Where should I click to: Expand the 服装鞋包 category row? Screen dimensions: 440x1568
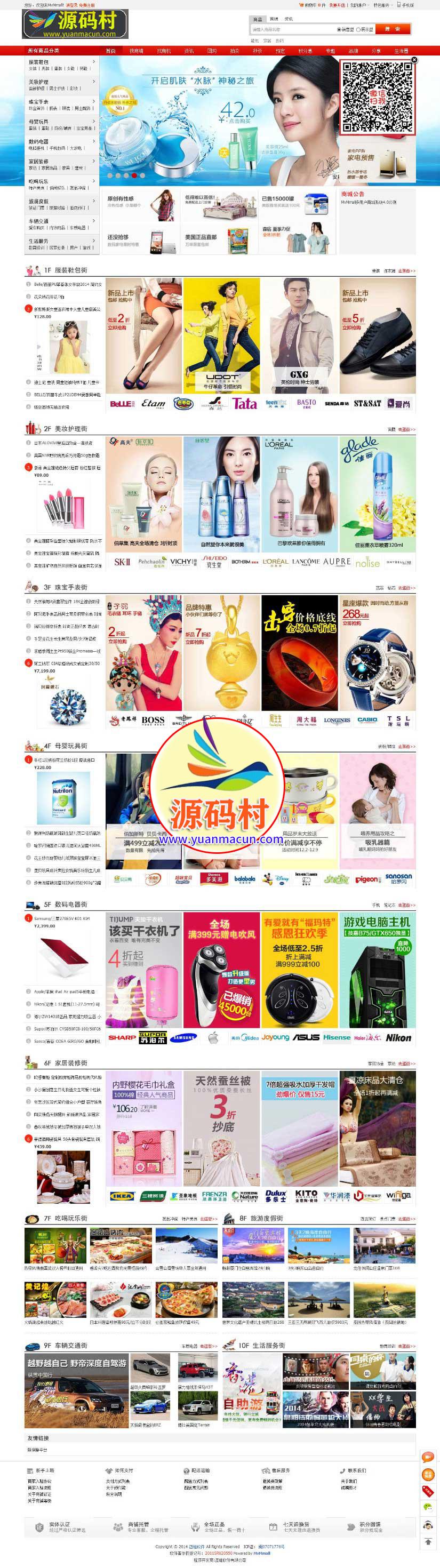(61, 65)
